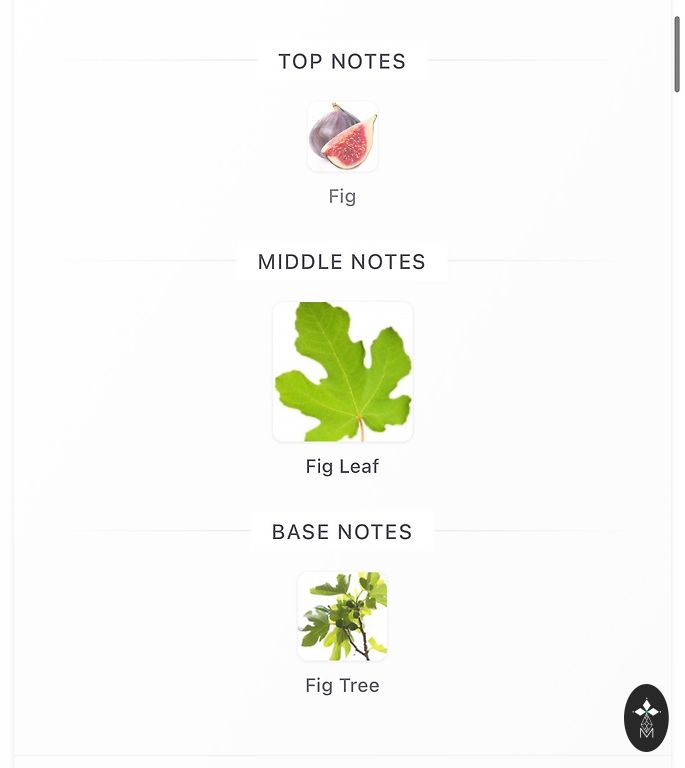Open the Fig Tree base note
The image size is (685, 768).
click(x=342, y=616)
